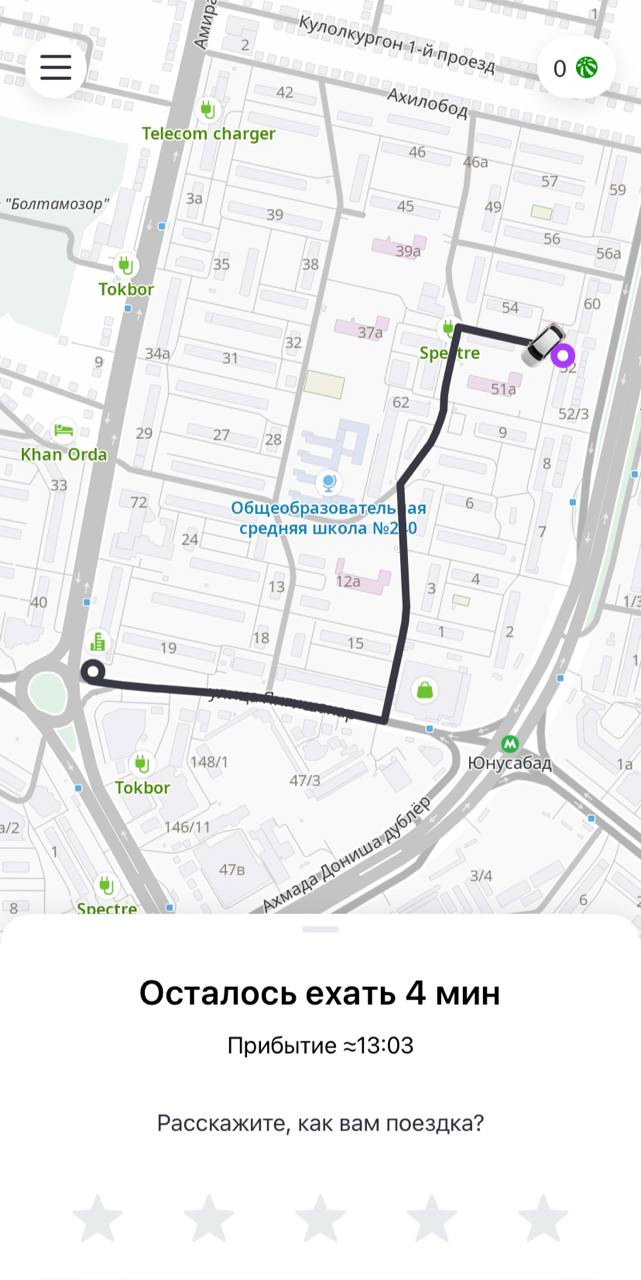The width and height of the screenshot is (641, 1280).
Task: Give the ride five stars
Action: [543, 1217]
